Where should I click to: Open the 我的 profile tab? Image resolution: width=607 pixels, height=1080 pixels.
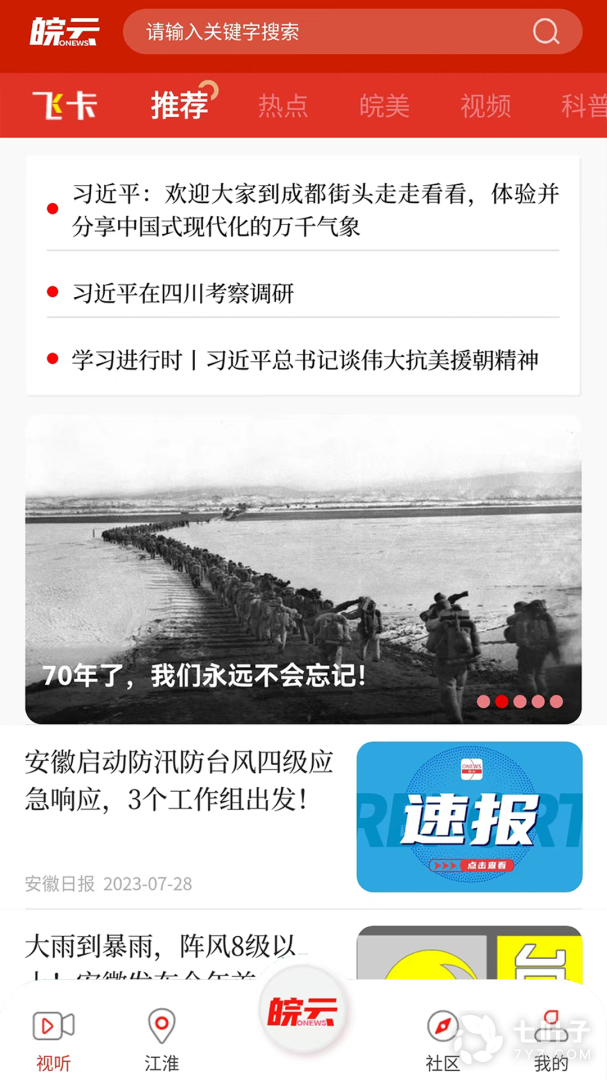click(551, 1038)
